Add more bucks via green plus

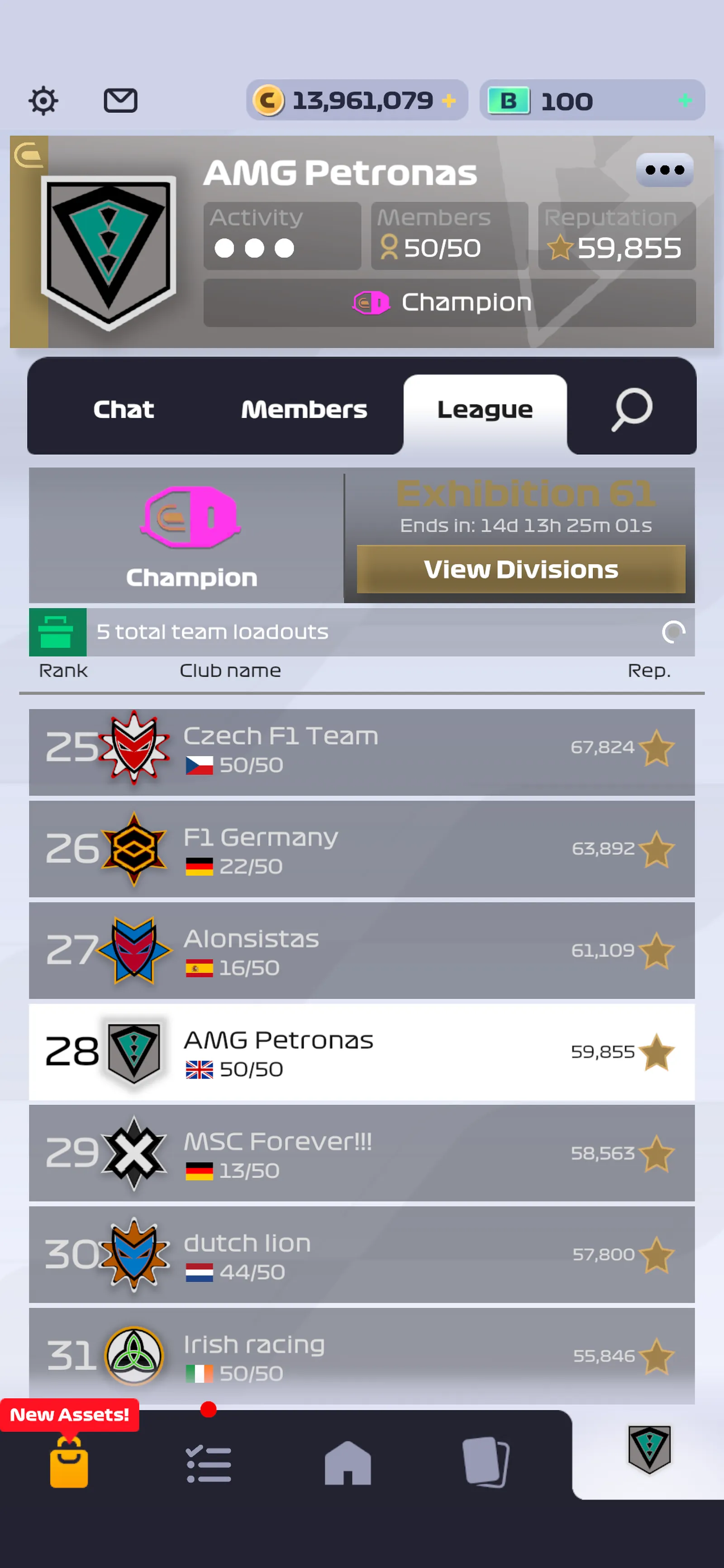[x=685, y=101]
